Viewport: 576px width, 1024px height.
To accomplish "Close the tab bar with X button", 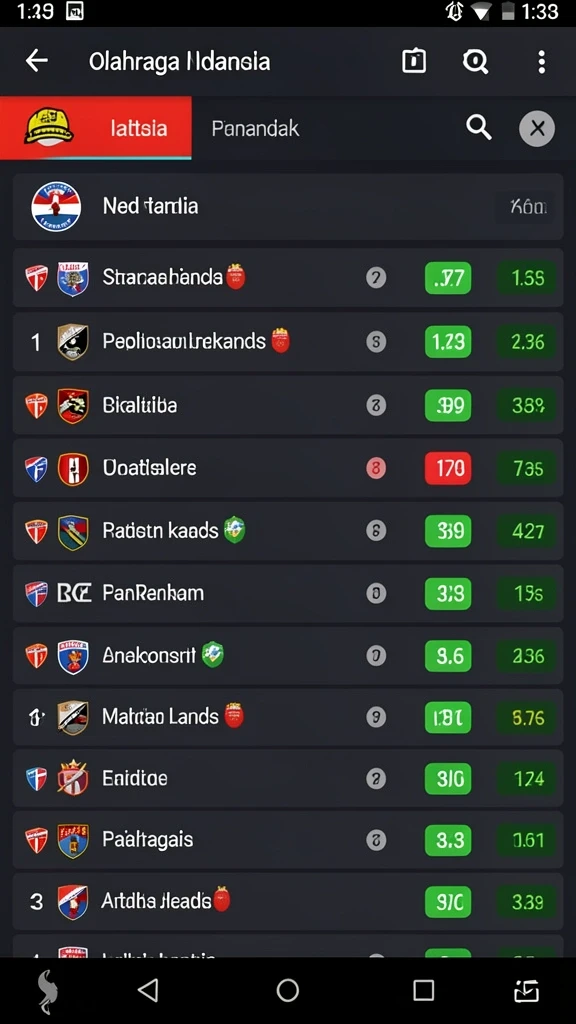I will click(x=537, y=129).
